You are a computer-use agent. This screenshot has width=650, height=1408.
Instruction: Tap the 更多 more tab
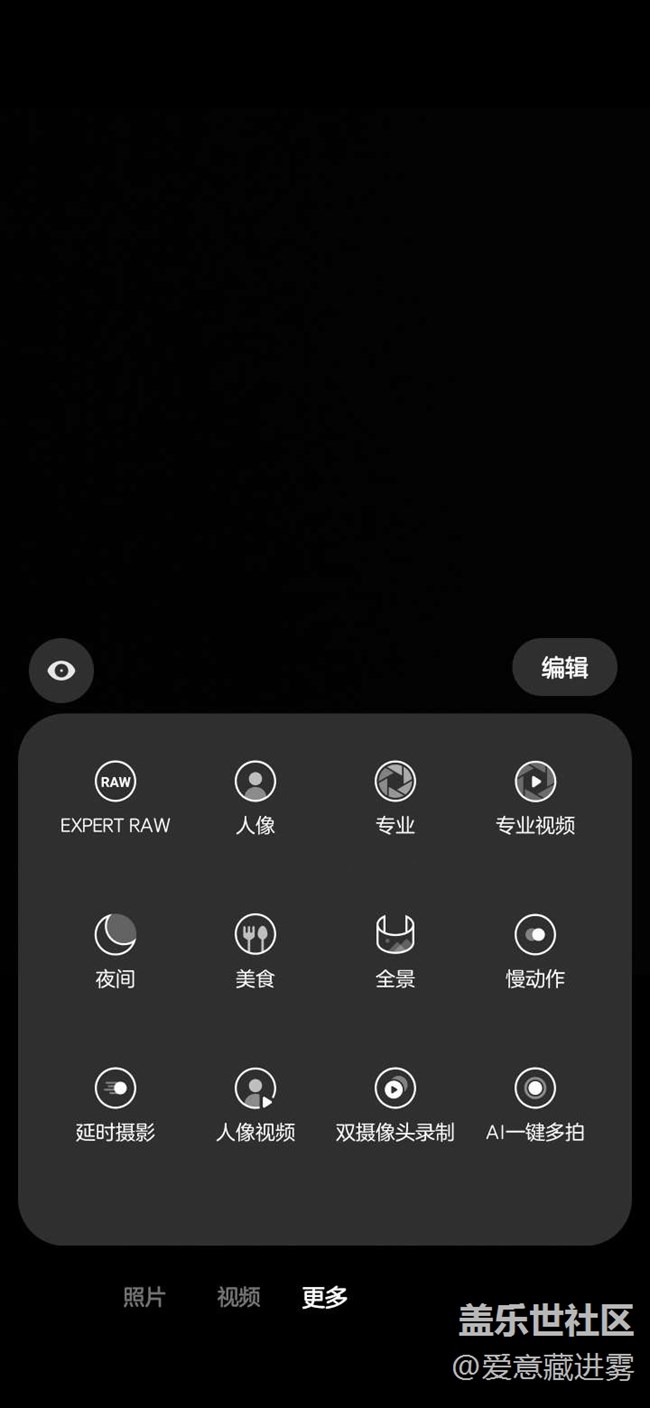tap(325, 1297)
